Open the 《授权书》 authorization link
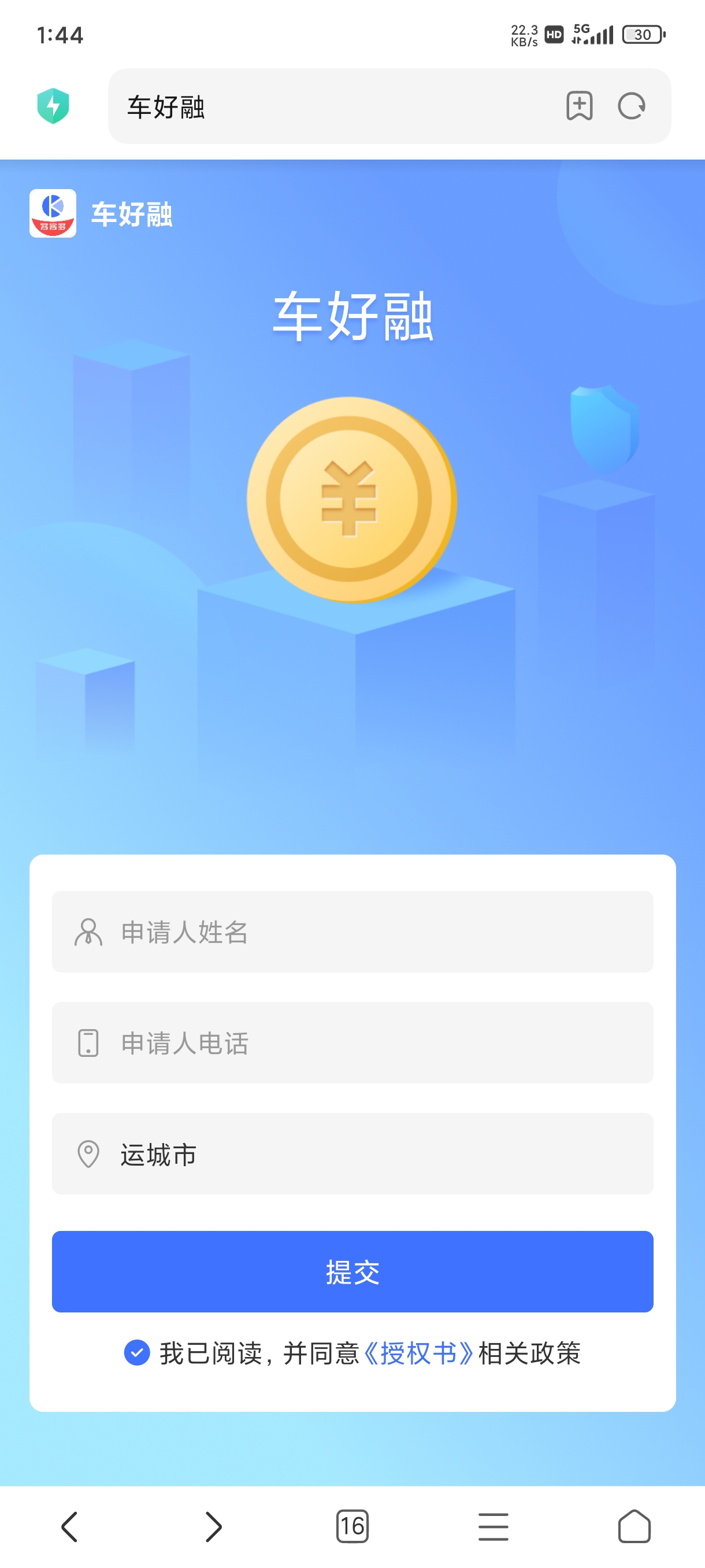This screenshot has height=1568, width=705. coord(418,1353)
